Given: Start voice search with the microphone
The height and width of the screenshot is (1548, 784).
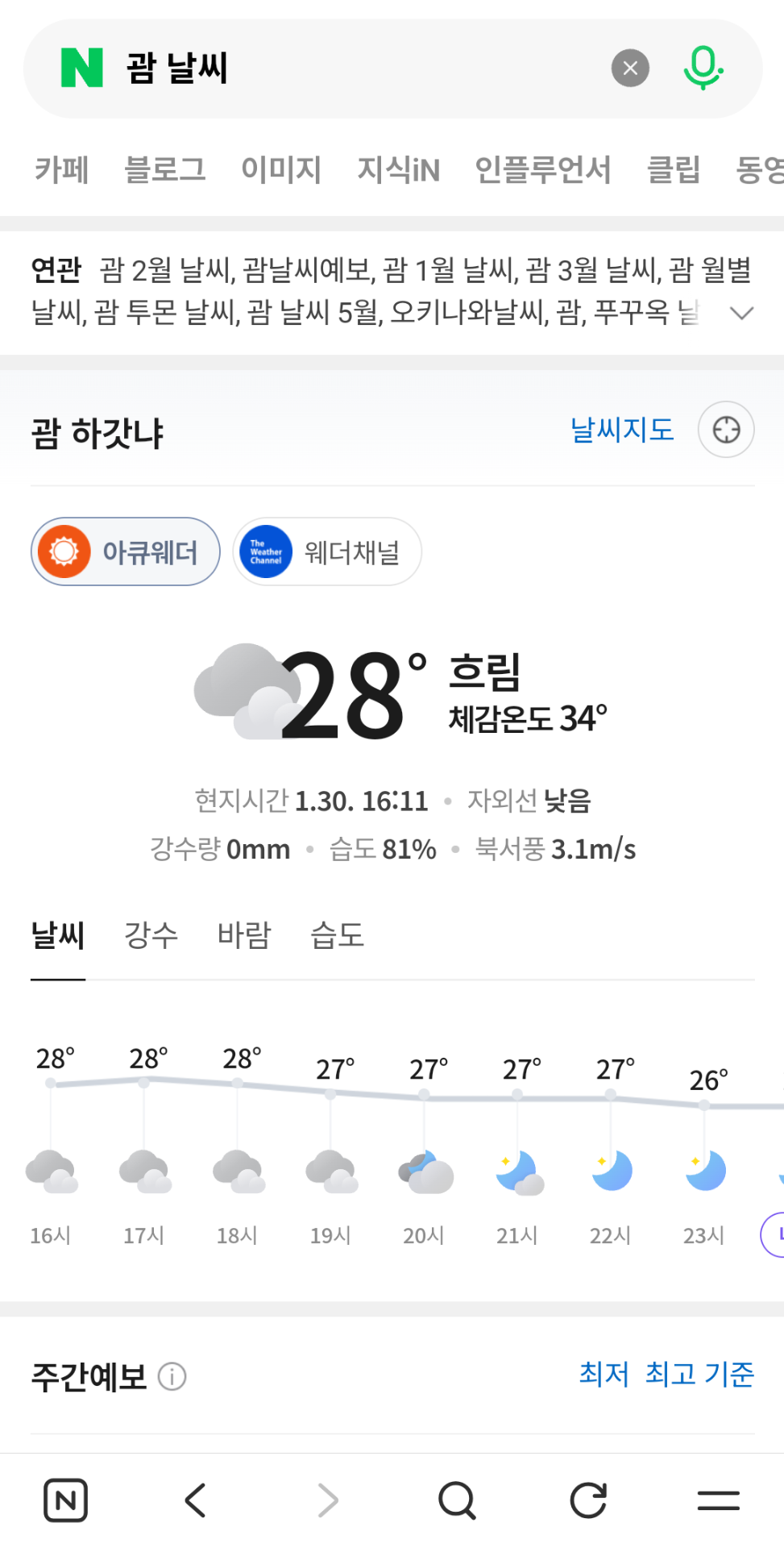Looking at the screenshot, I should pos(703,69).
